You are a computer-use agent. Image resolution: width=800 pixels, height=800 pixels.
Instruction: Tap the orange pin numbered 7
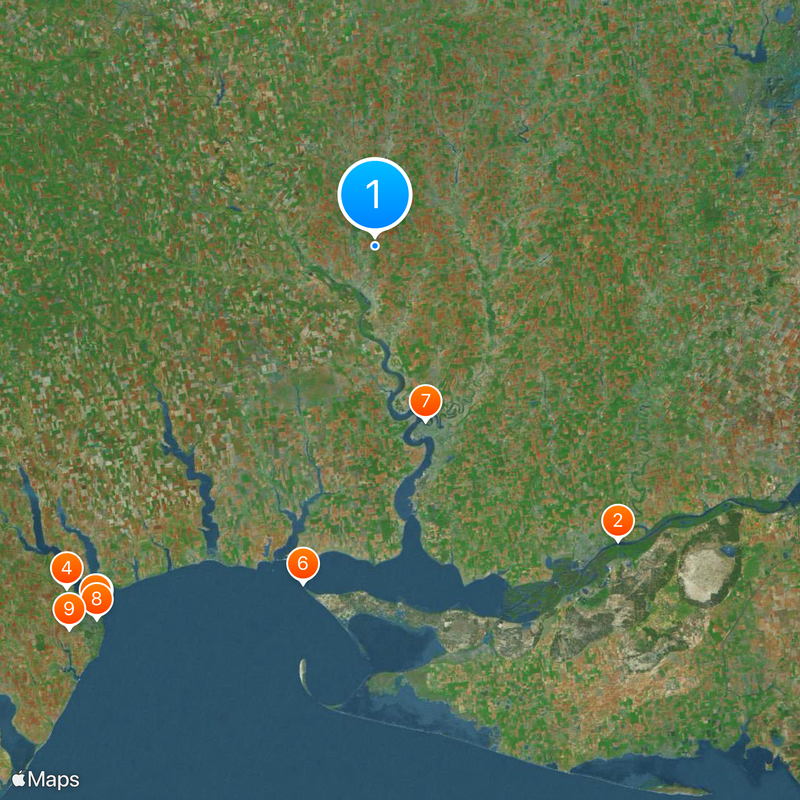tap(425, 402)
